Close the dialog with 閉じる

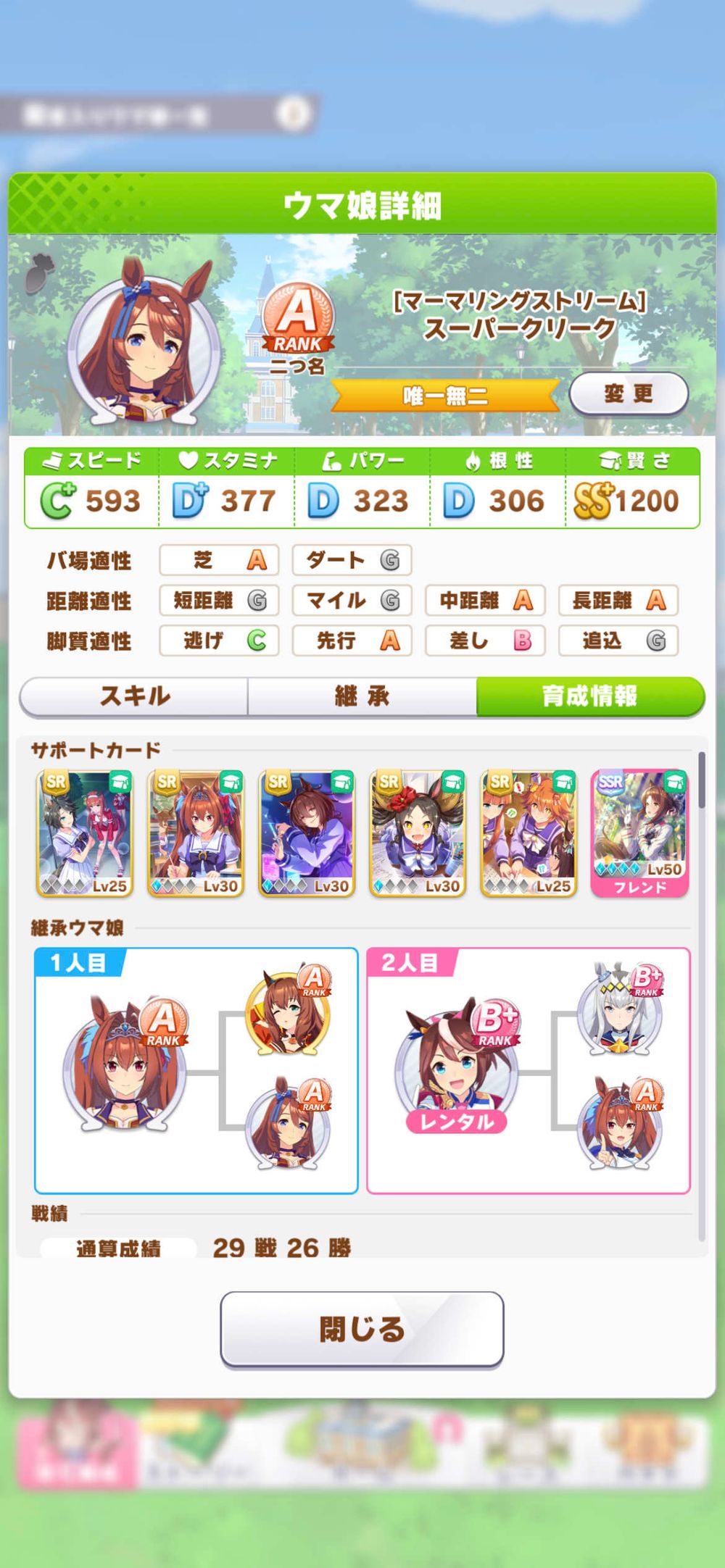[362, 1329]
